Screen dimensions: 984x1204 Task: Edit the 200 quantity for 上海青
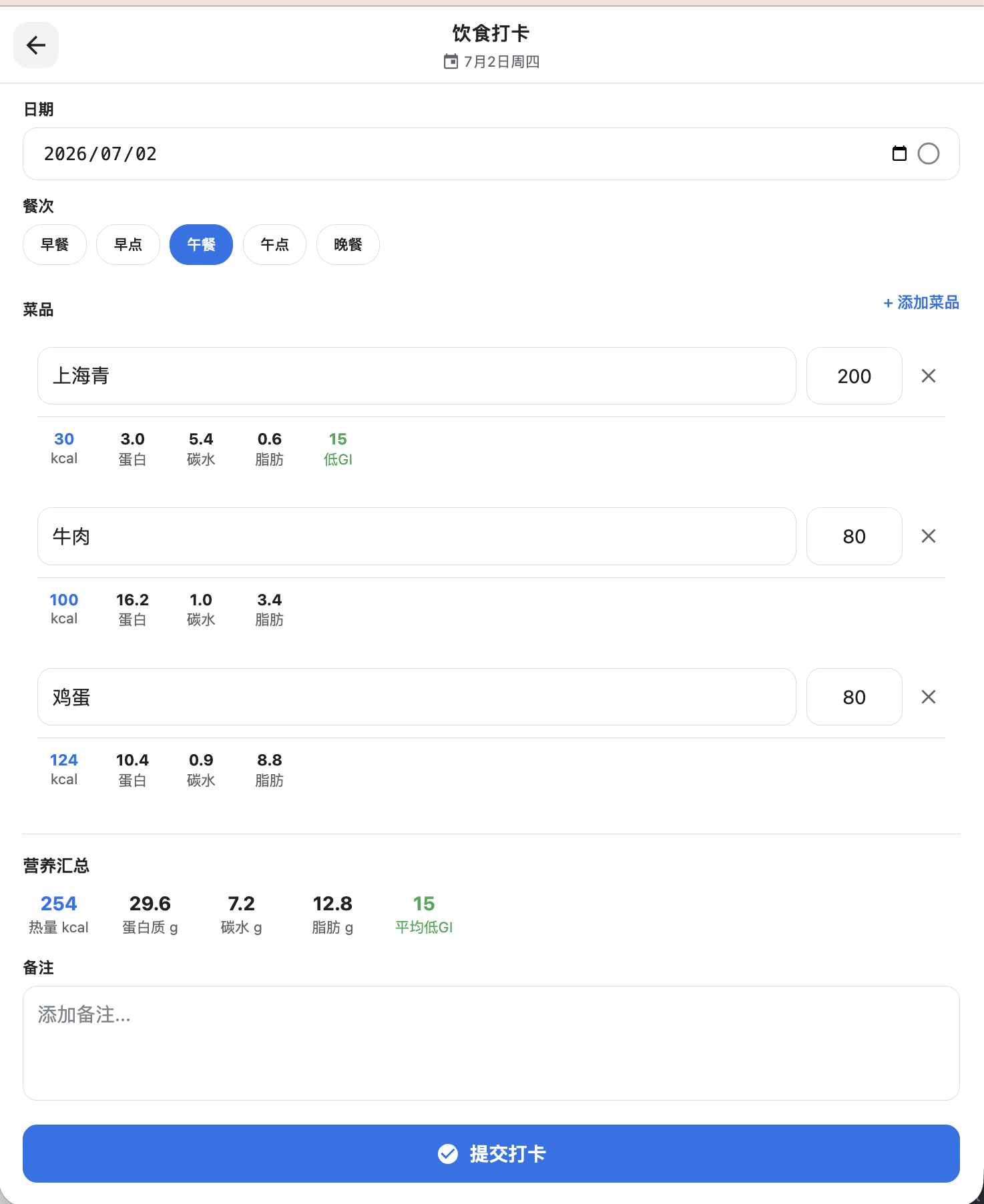click(854, 376)
